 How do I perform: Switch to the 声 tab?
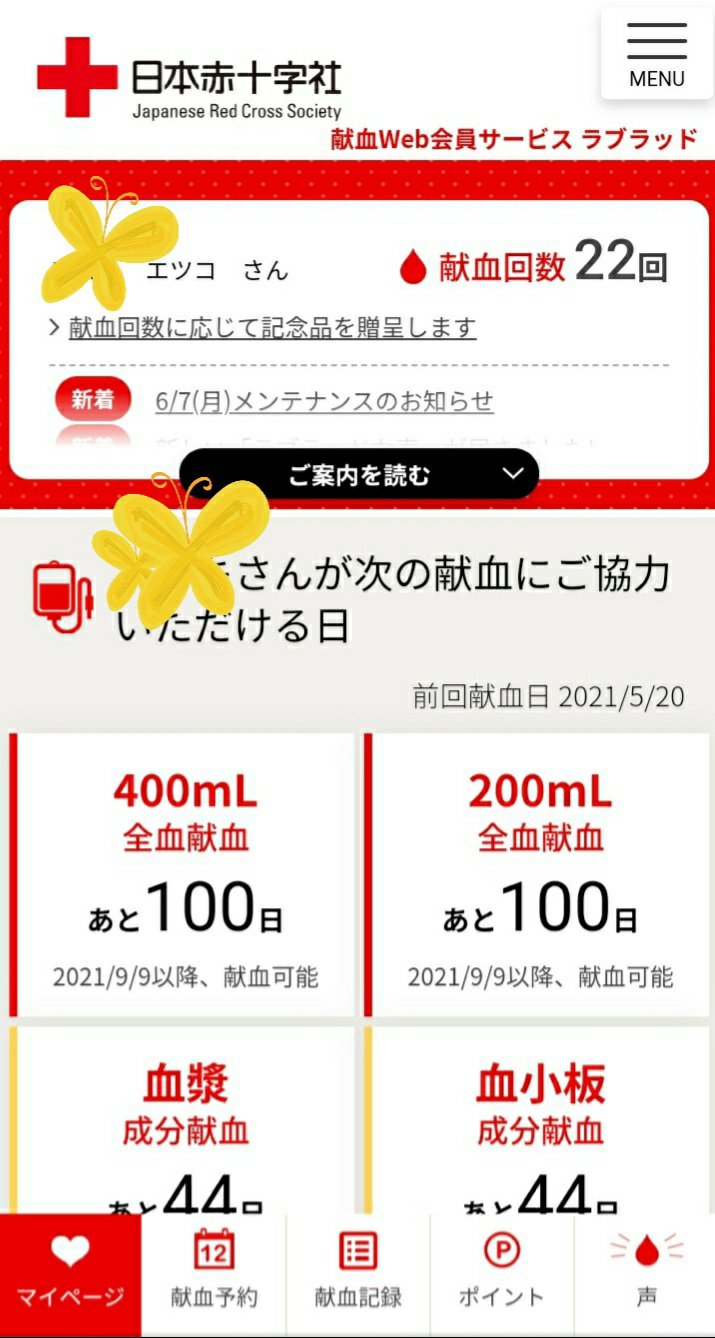(x=646, y=1275)
